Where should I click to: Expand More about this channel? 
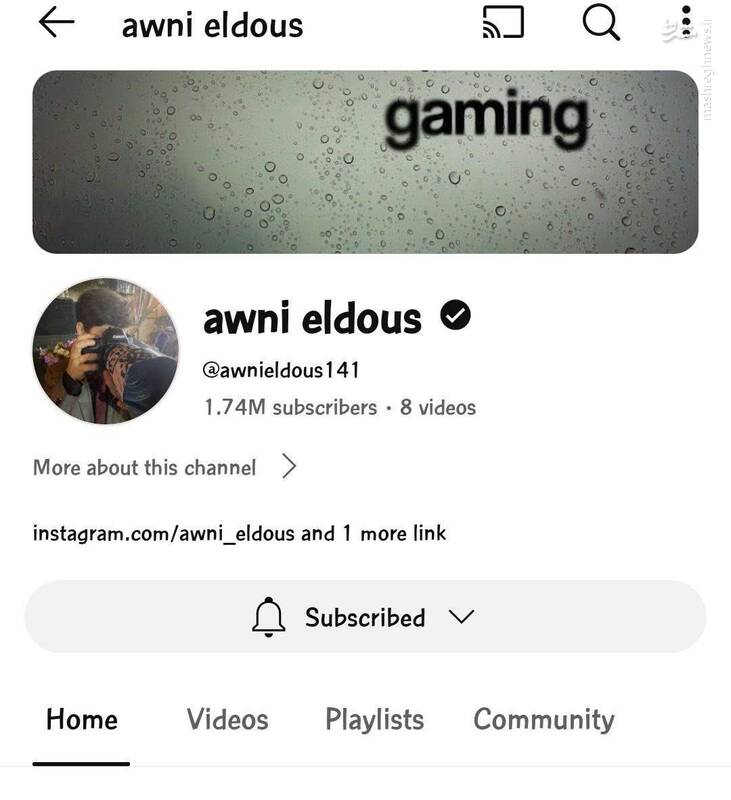165,467
